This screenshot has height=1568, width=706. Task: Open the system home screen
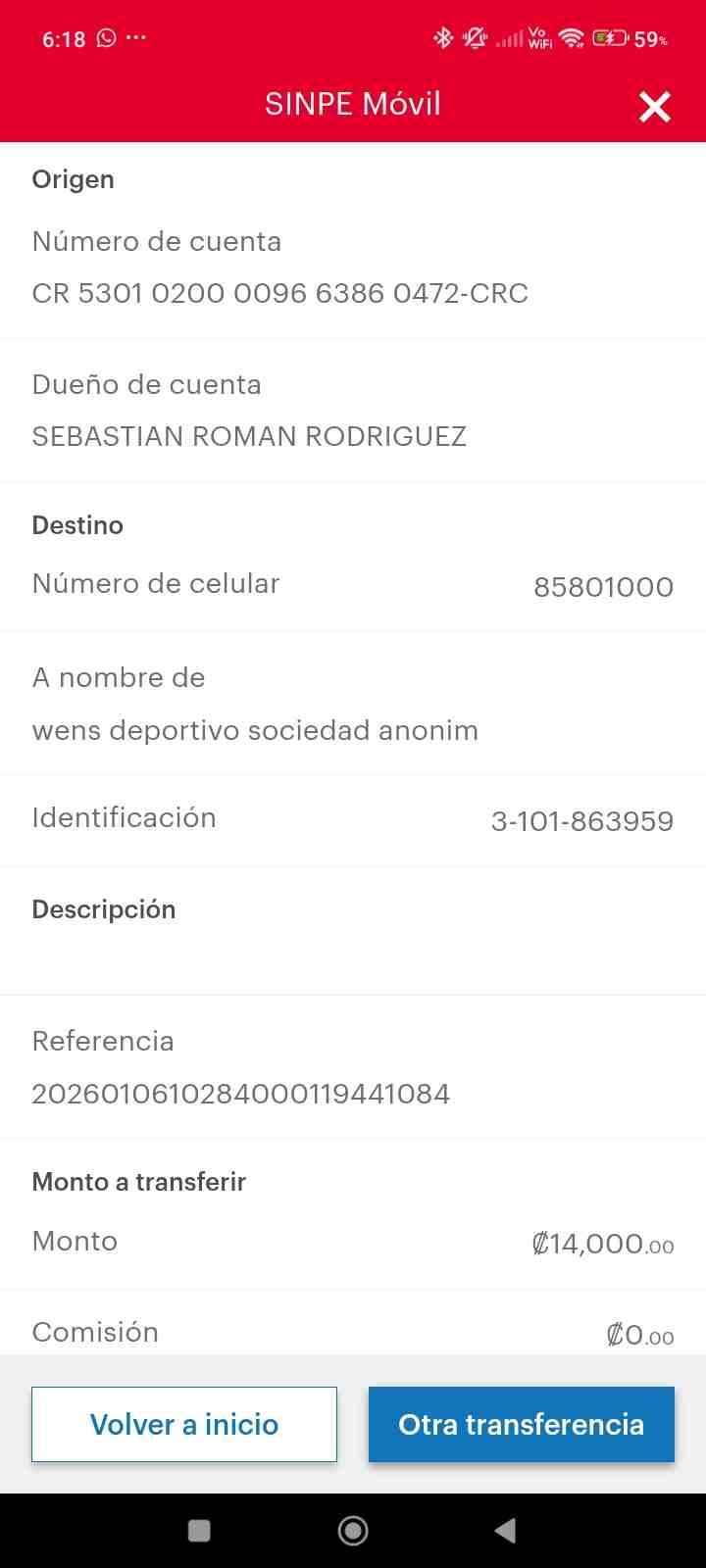click(353, 1531)
